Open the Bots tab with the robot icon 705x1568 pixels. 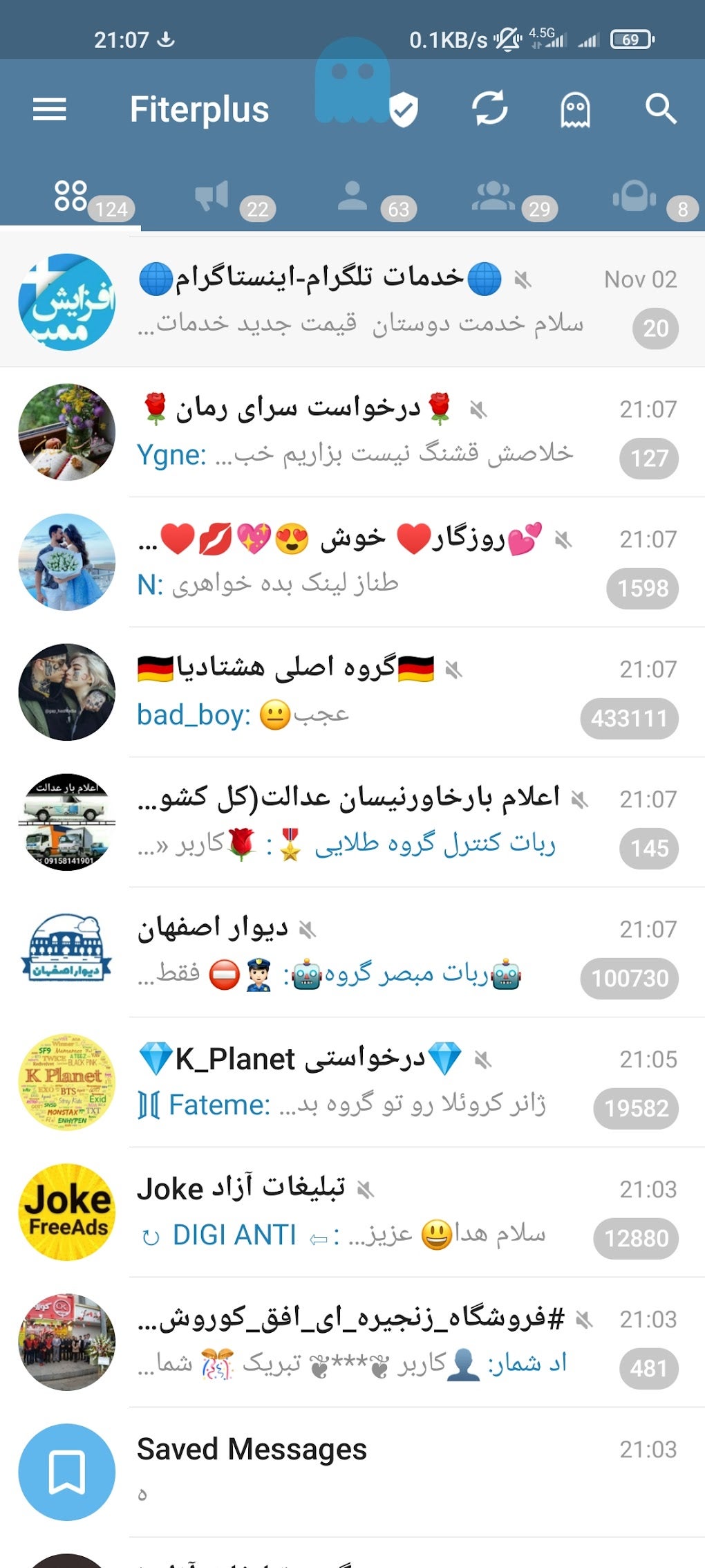634,196
